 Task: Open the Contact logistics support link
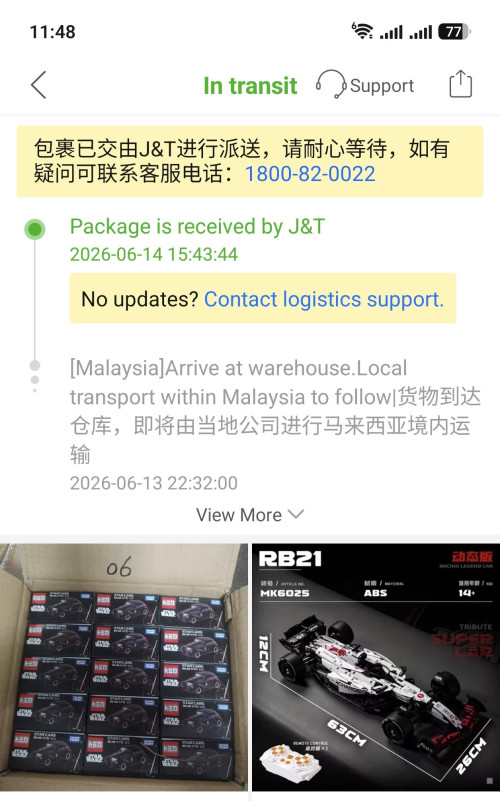[324, 299]
